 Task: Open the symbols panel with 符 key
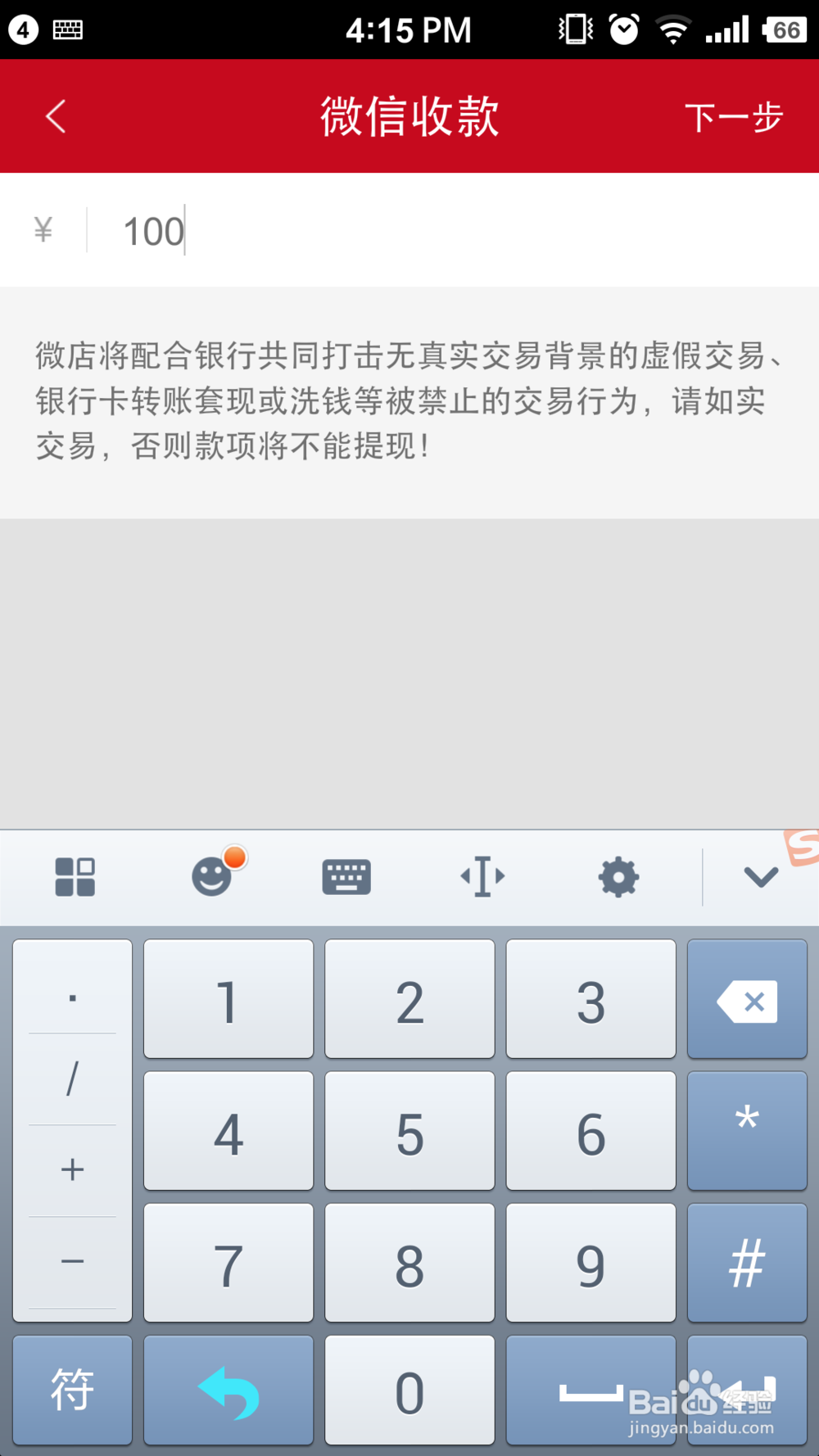[x=71, y=1390]
